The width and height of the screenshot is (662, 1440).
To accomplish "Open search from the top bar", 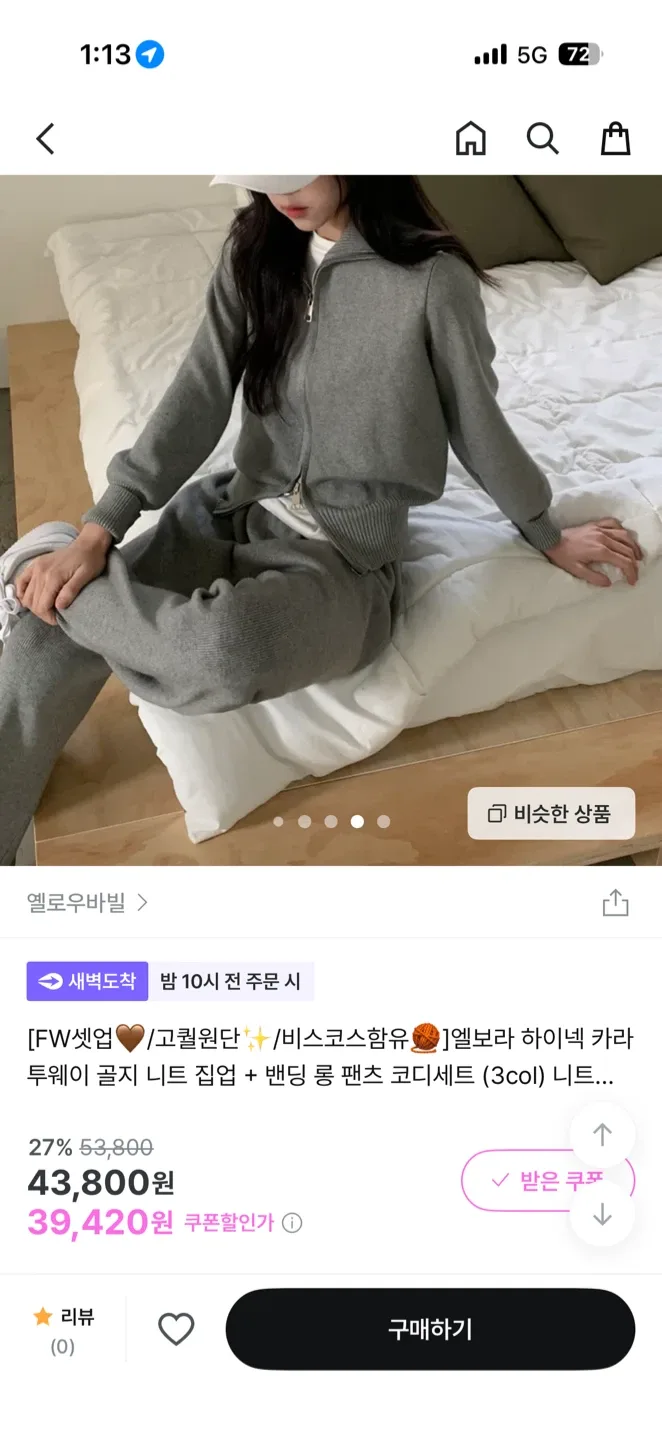I will tap(542, 139).
